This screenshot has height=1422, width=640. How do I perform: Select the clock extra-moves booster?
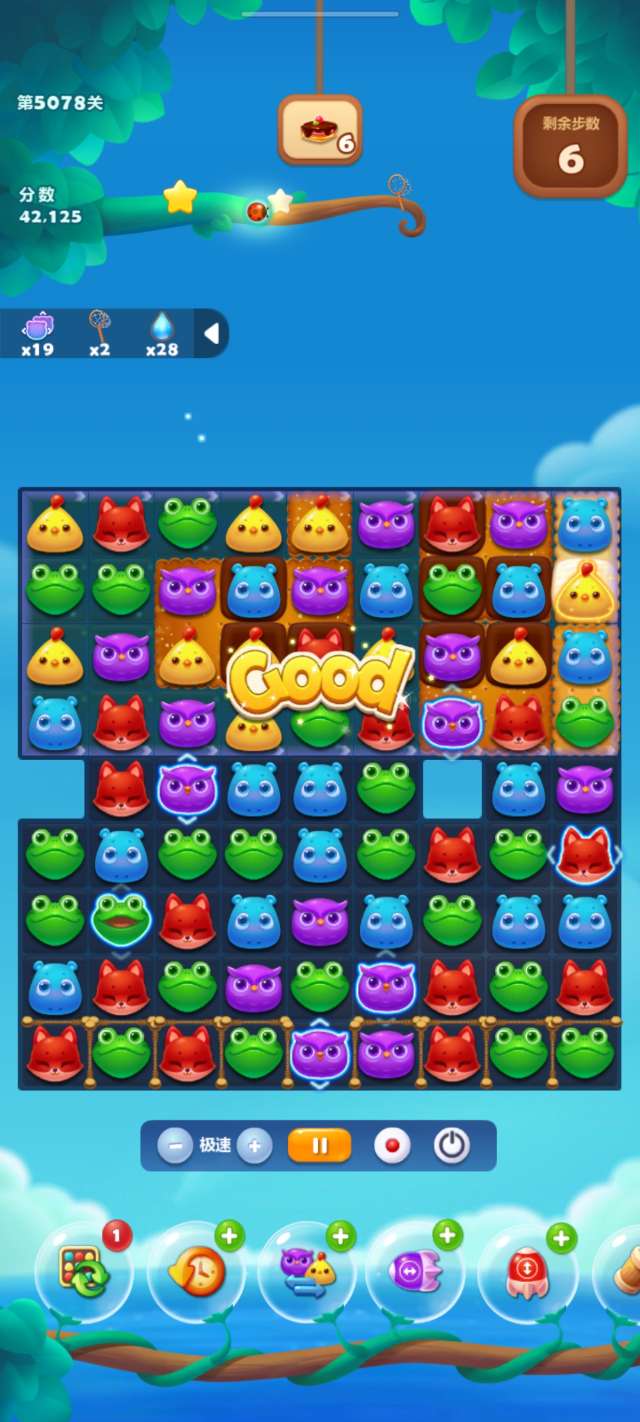[x=195, y=1272]
